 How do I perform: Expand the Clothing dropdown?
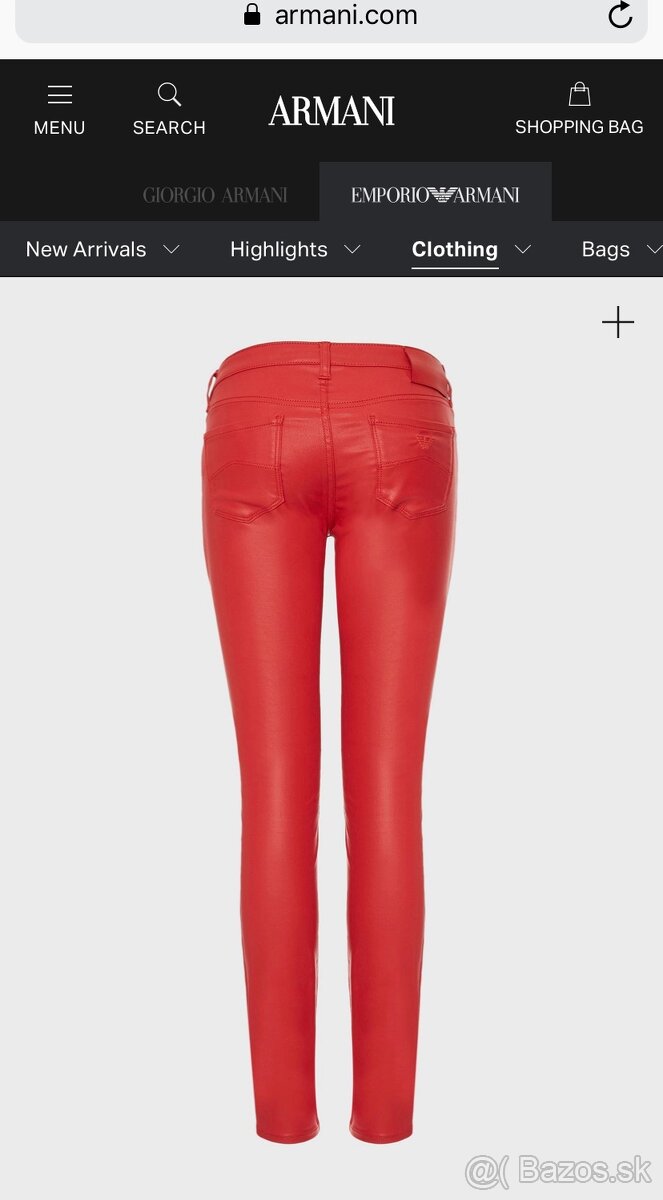(x=471, y=249)
